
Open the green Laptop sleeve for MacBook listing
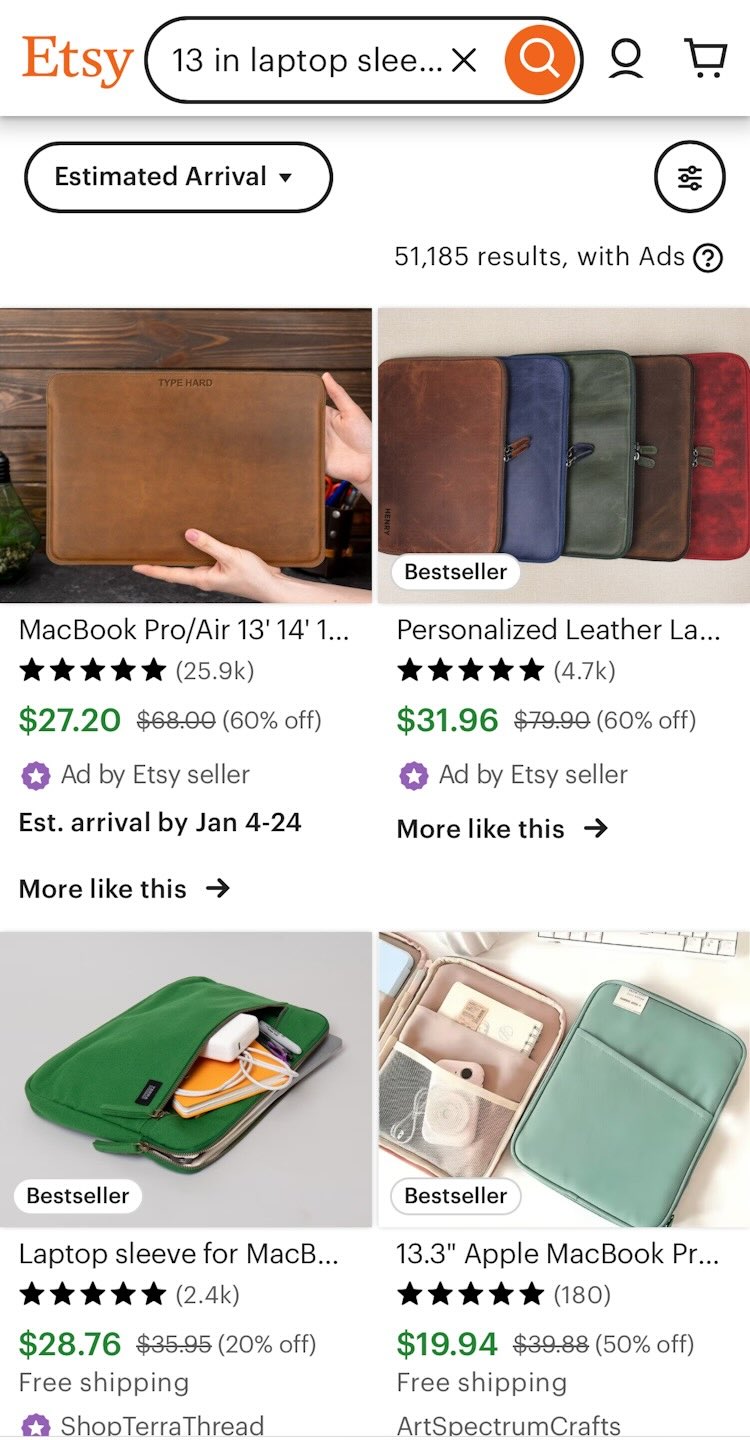[185, 1080]
